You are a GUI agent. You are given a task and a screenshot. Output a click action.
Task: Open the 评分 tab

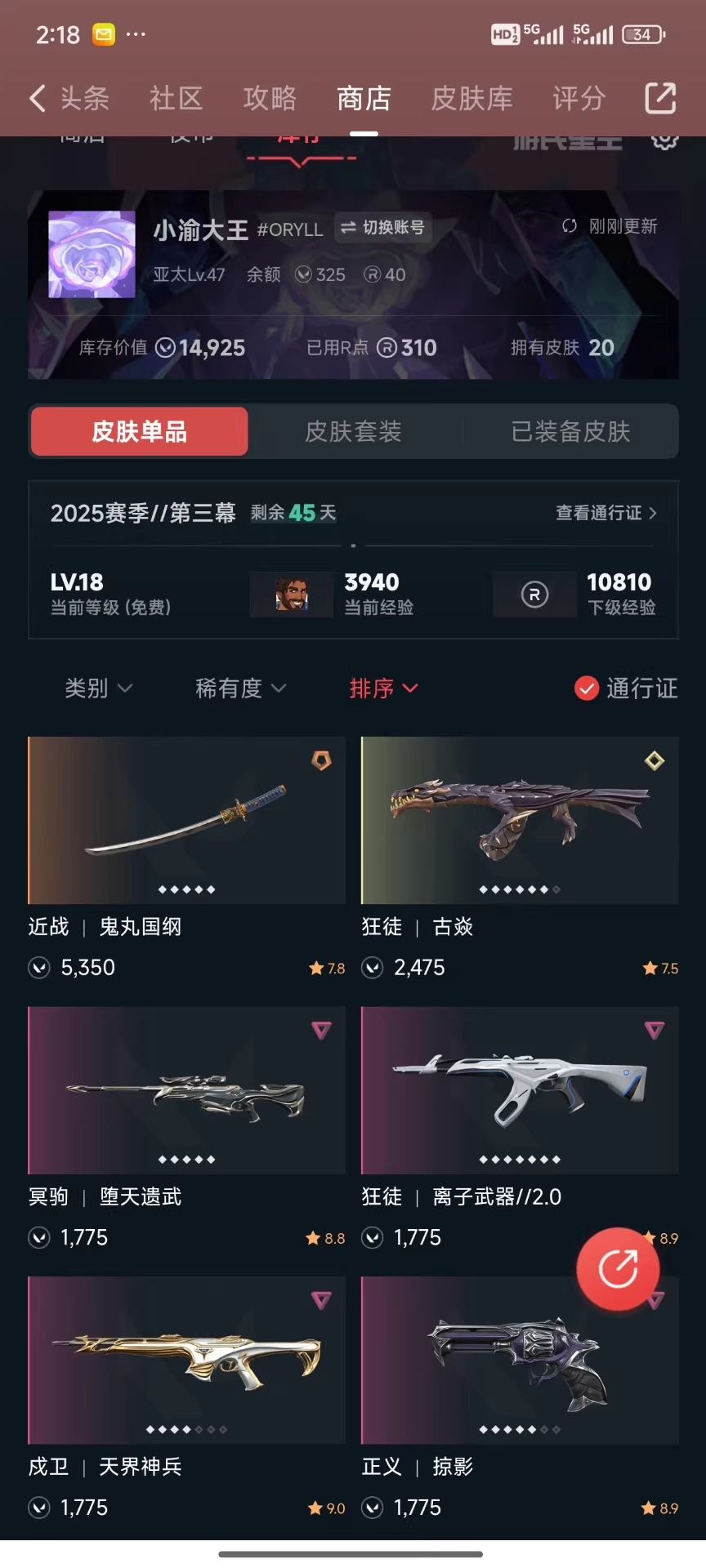point(579,99)
